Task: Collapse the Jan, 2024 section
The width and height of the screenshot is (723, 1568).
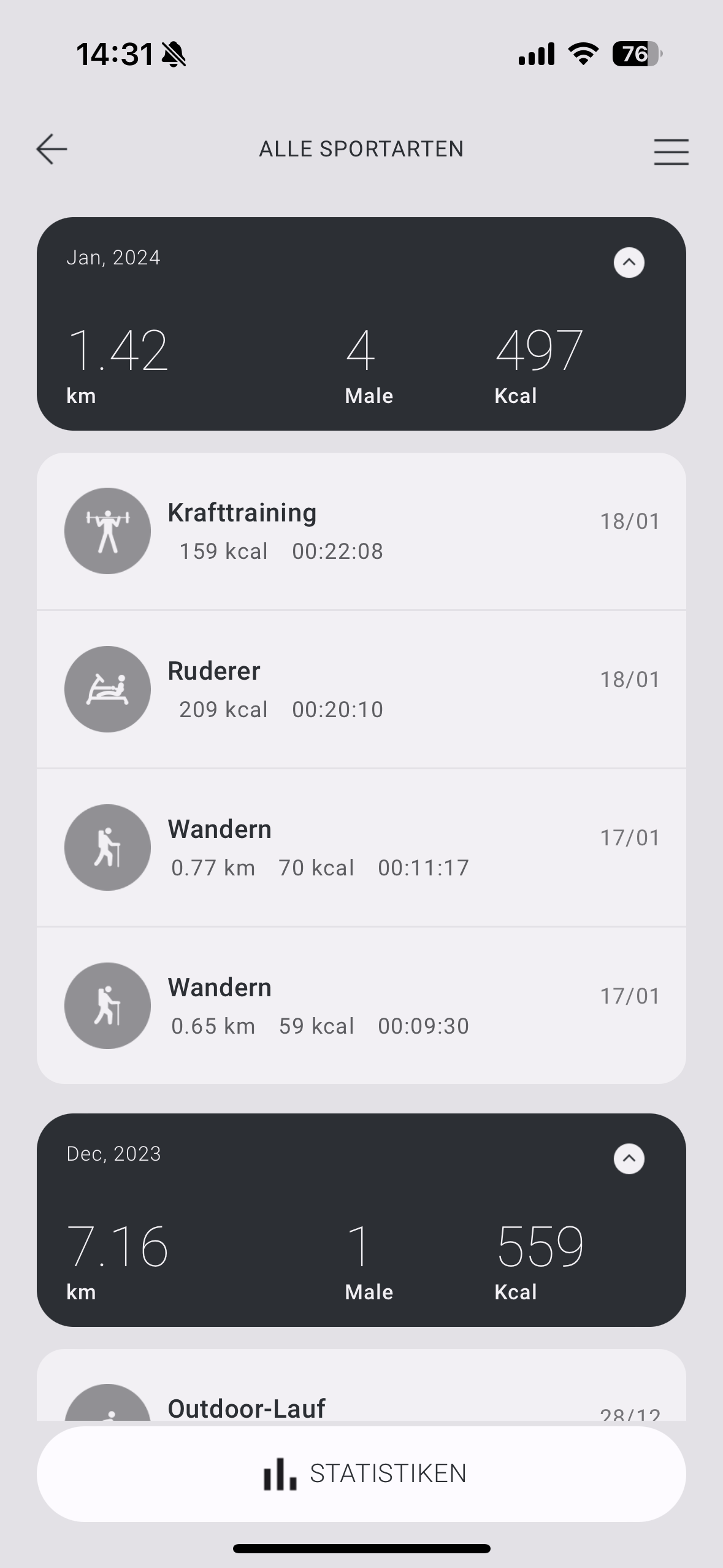Action: coord(629,263)
